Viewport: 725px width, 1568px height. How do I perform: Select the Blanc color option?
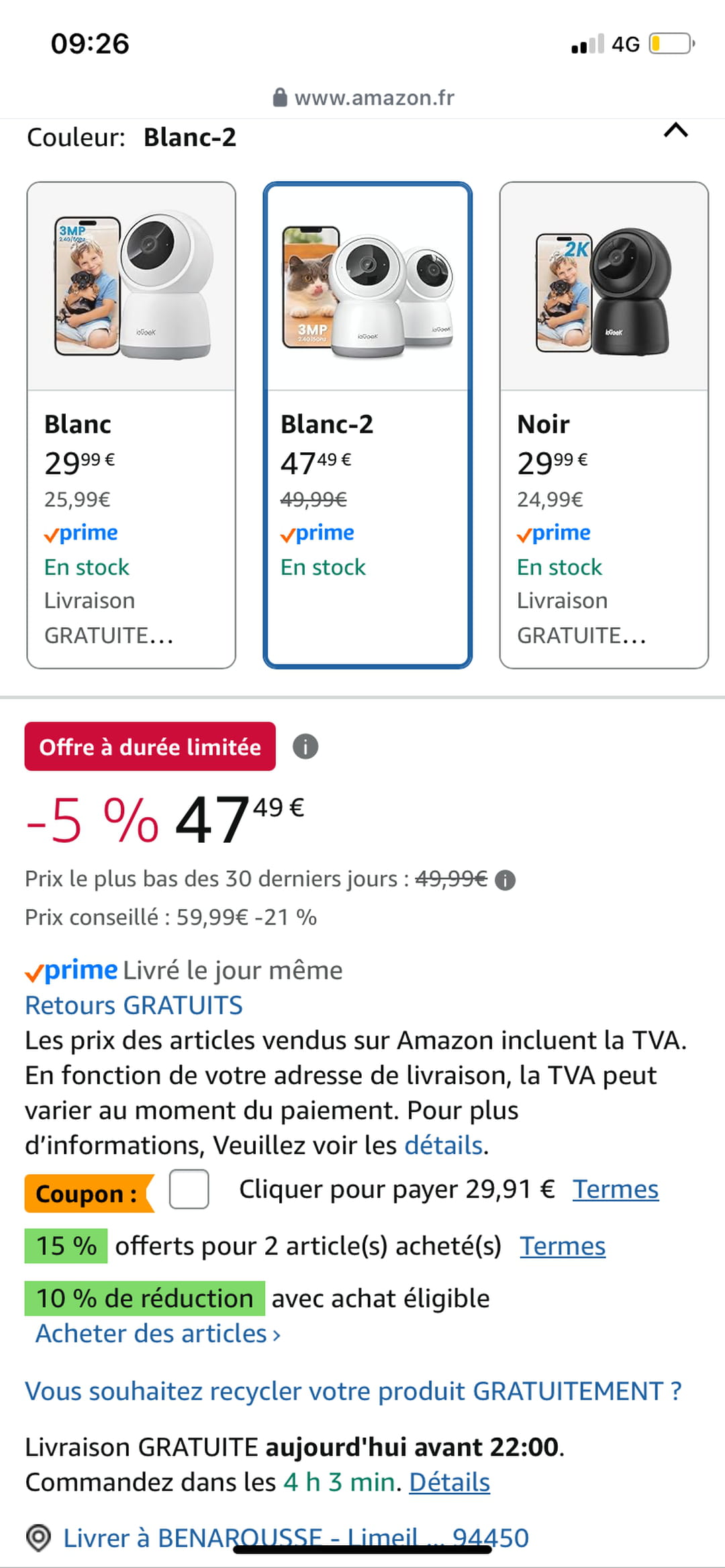(x=132, y=425)
